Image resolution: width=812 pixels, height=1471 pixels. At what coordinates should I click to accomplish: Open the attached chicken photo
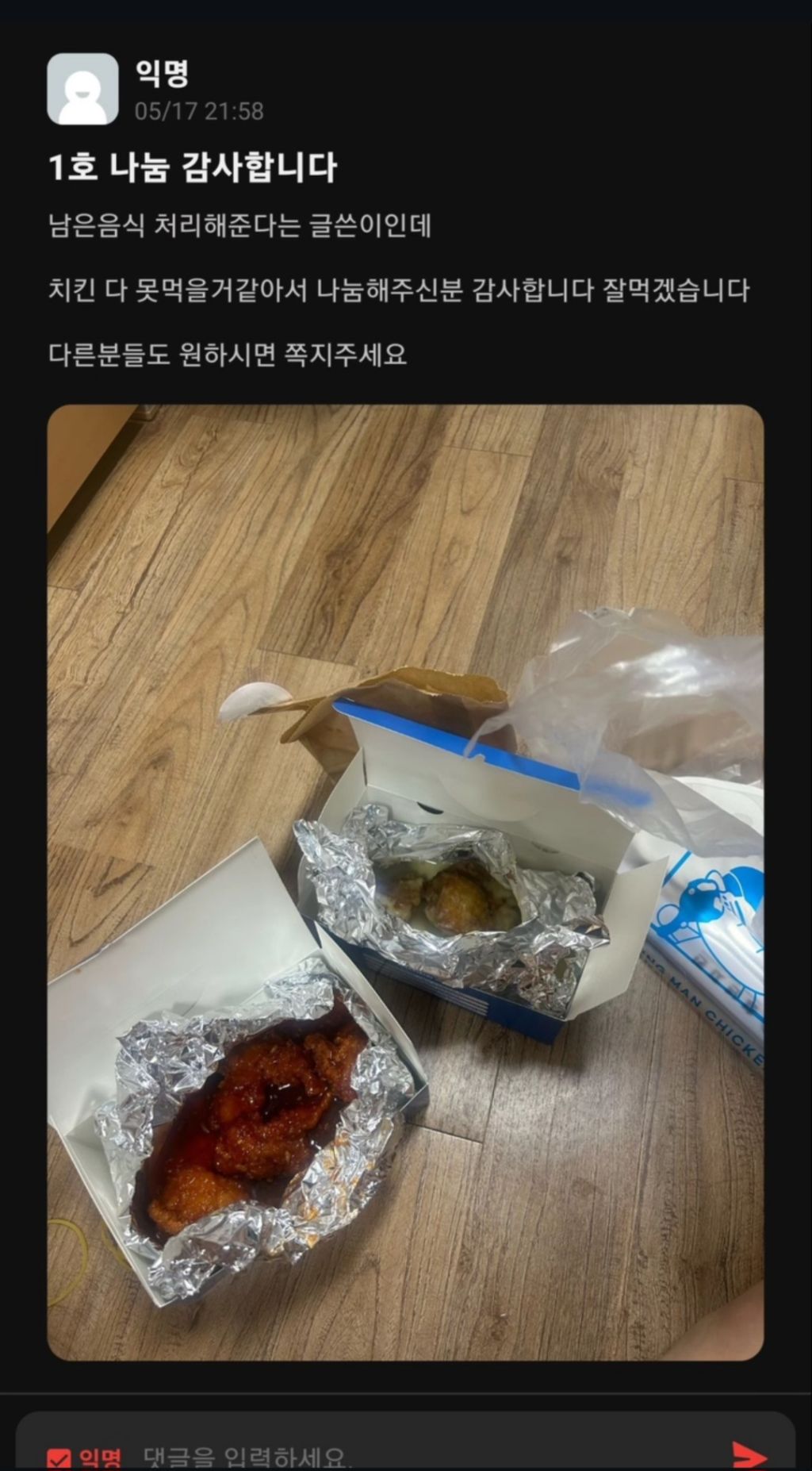405,881
